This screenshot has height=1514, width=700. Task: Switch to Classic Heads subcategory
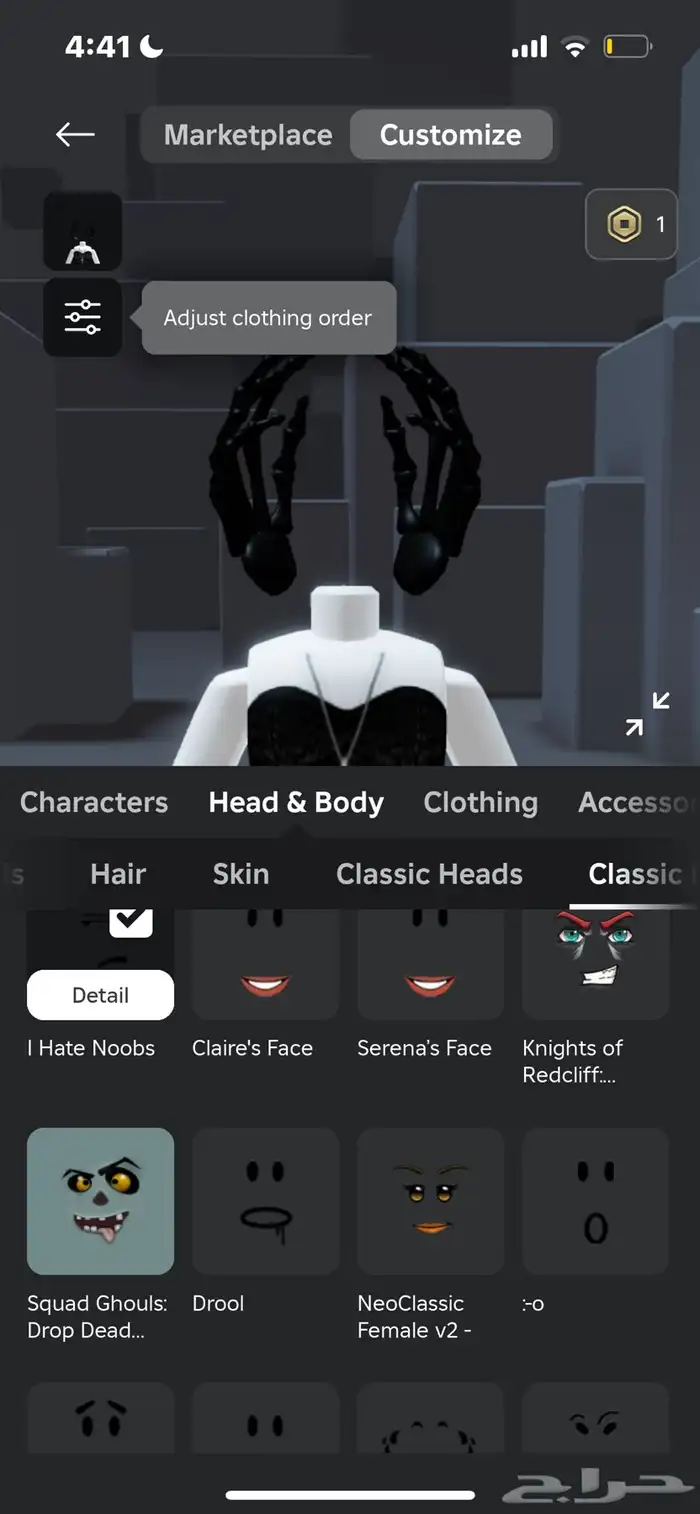point(429,874)
